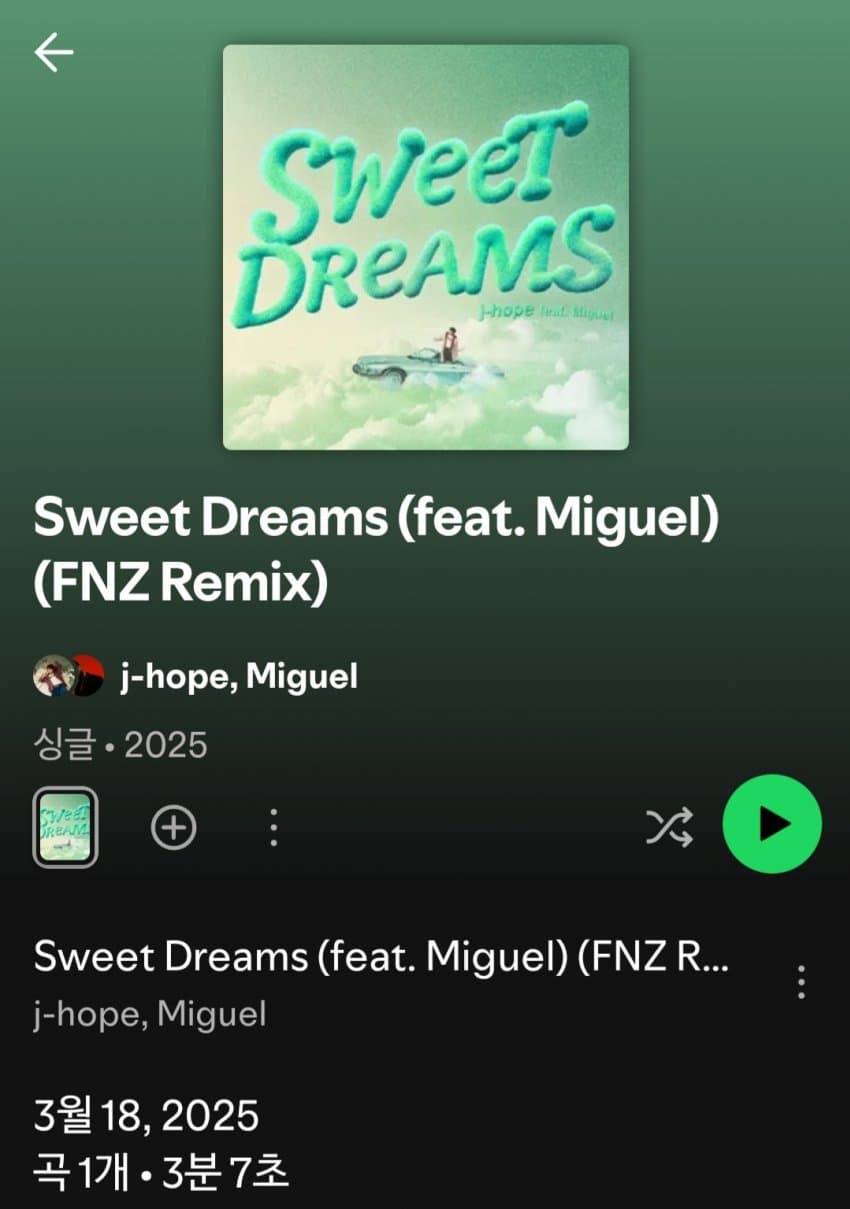Go back using the top-left arrow
This screenshot has width=850, height=1209.
click(54, 52)
